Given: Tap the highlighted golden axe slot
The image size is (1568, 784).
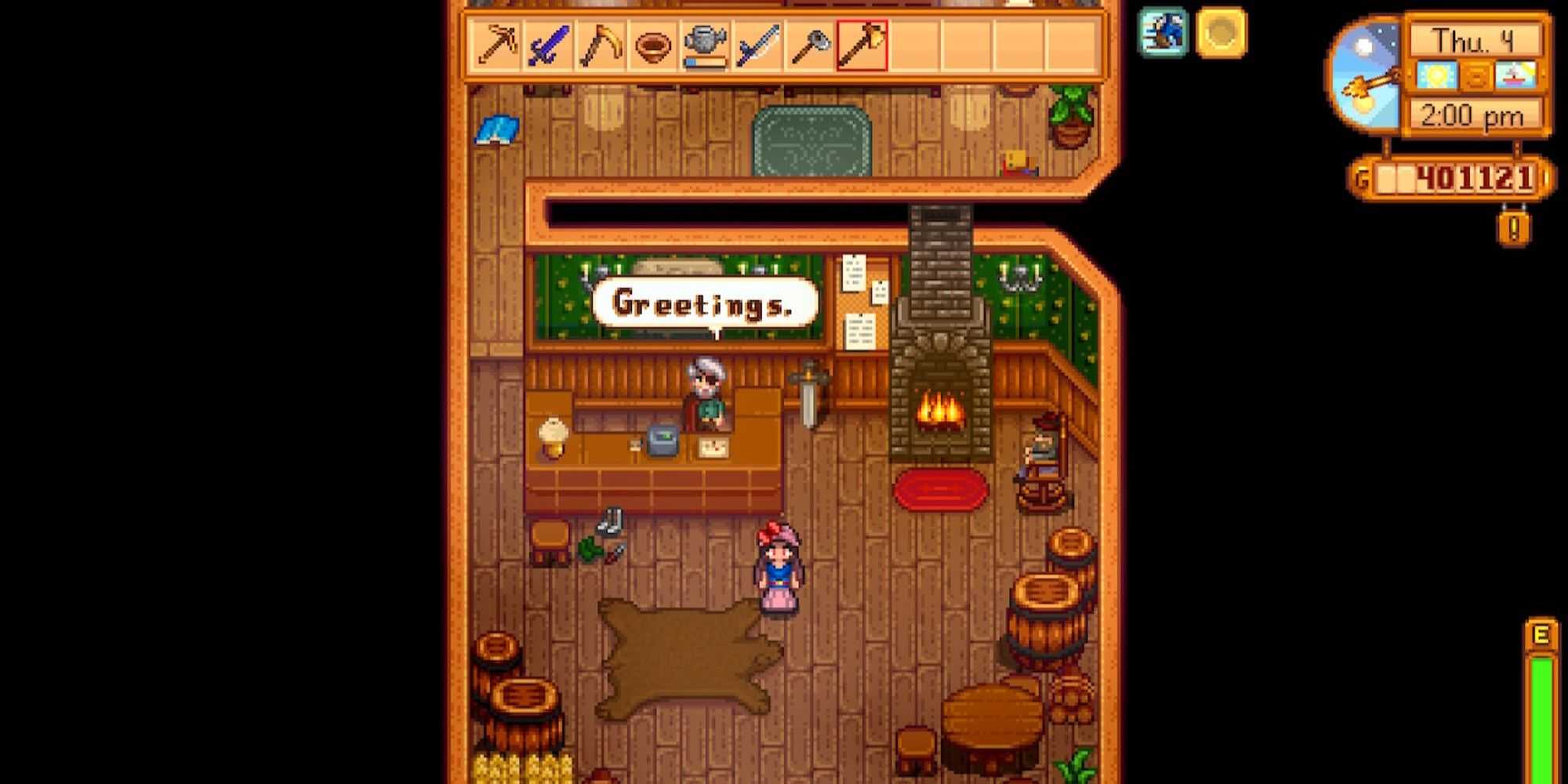Looking at the screenshot, I should tap(862, 45).
